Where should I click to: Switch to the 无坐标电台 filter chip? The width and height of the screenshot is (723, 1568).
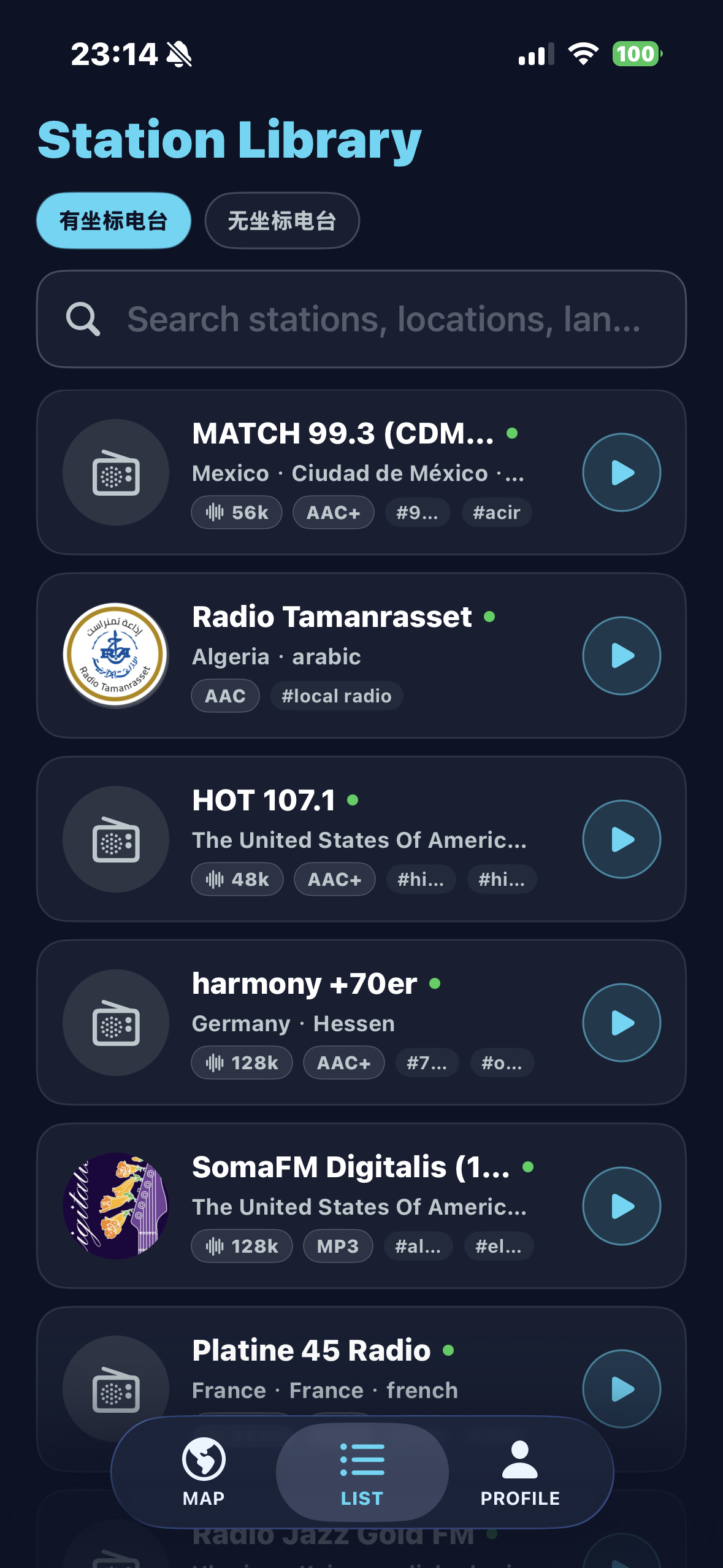[x=282, y=221]
